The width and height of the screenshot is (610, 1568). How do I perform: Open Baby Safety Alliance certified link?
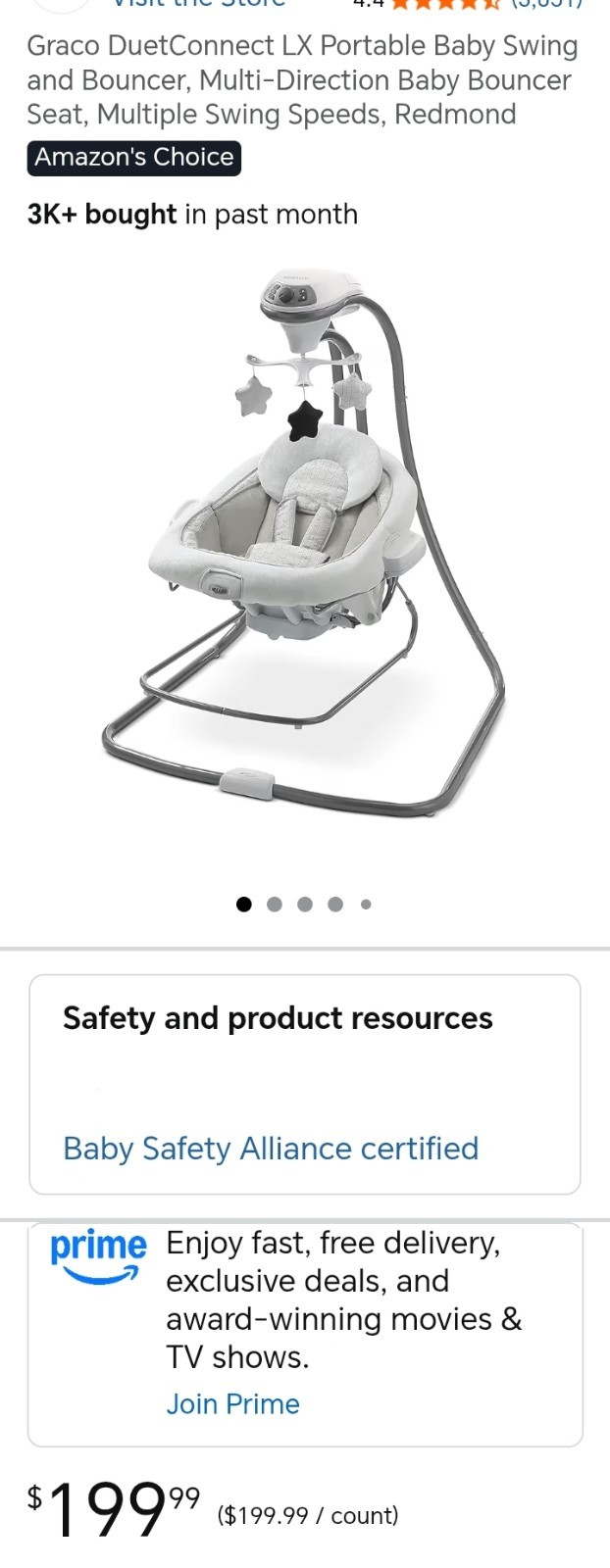pos(271,1149)
